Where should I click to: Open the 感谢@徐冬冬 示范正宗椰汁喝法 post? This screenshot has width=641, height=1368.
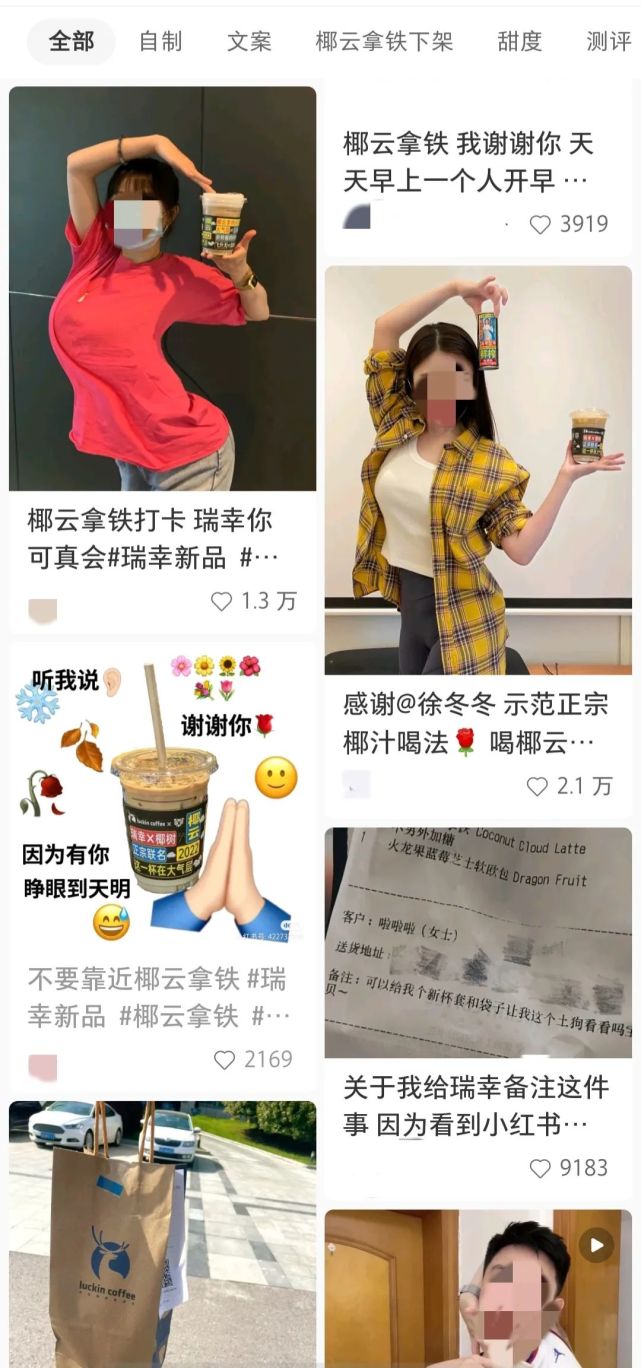coord(478,470)
